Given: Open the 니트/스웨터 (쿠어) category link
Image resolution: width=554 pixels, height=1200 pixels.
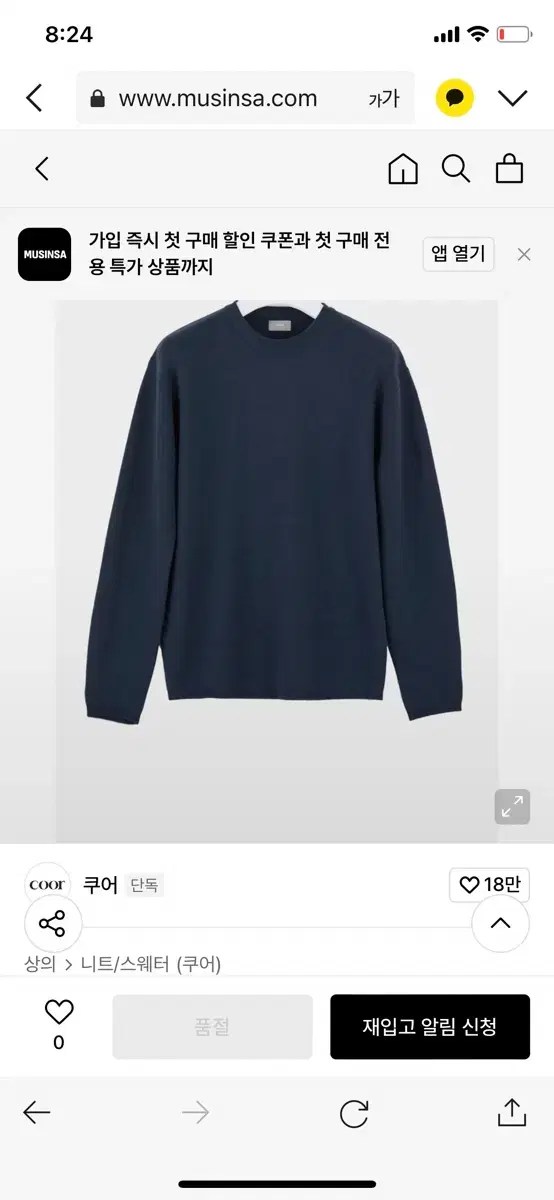Looking at the screenshot, I should (151, 964).
